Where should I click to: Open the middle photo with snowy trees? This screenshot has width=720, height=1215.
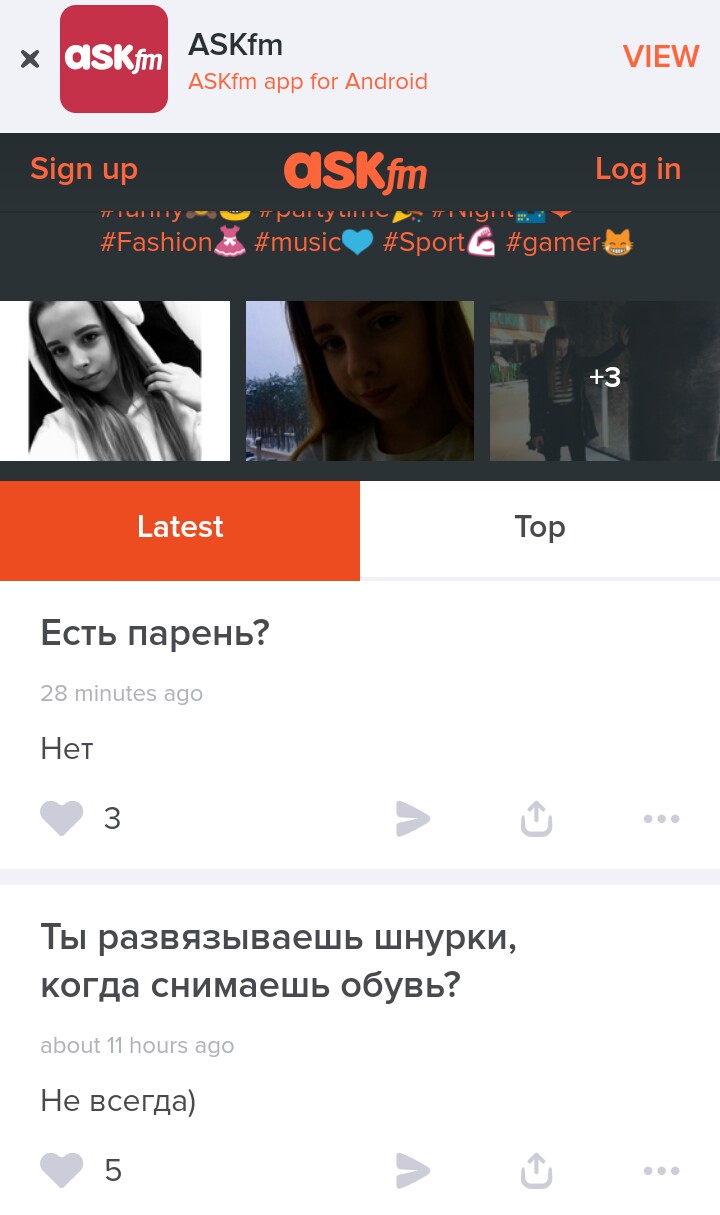click(360, 381)
